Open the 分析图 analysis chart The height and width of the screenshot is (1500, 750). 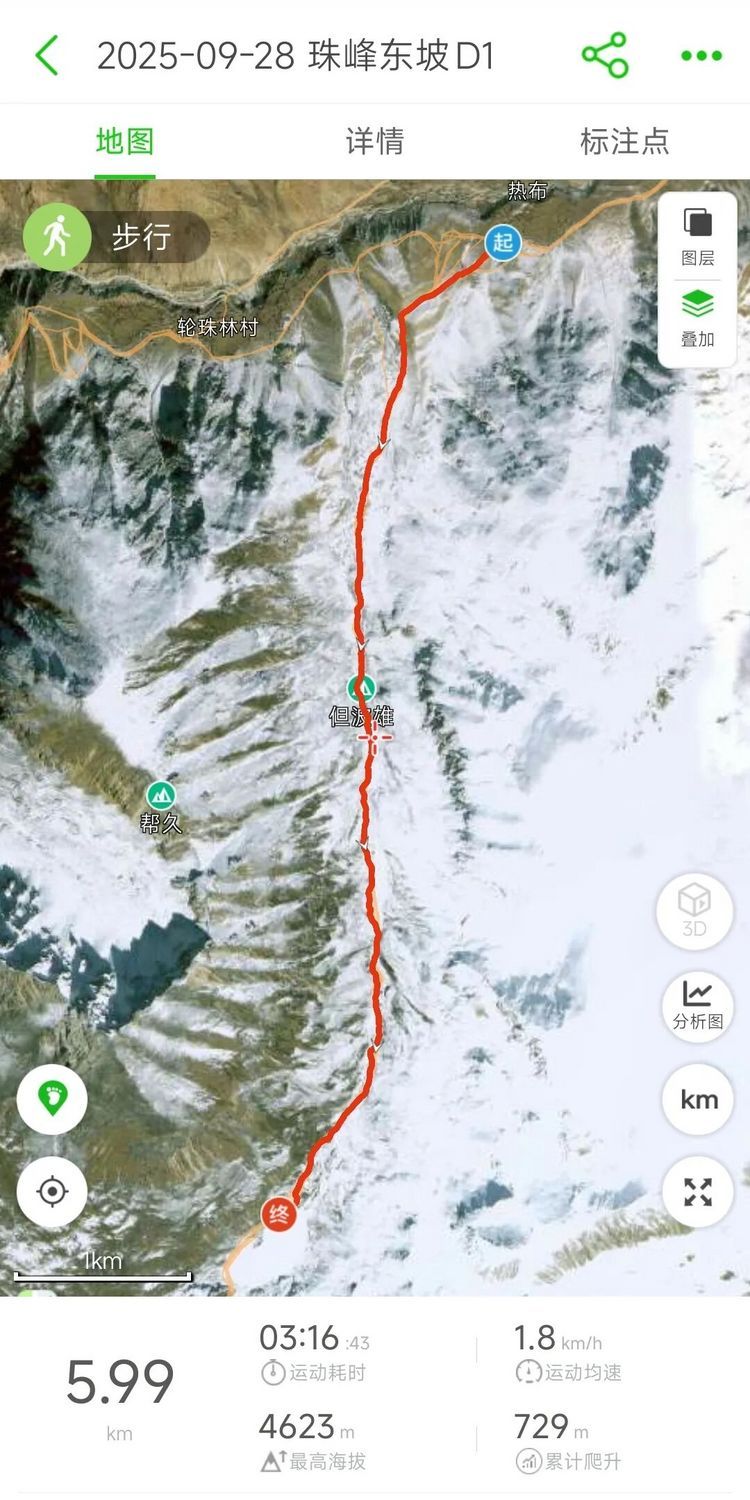point(697,1004)
